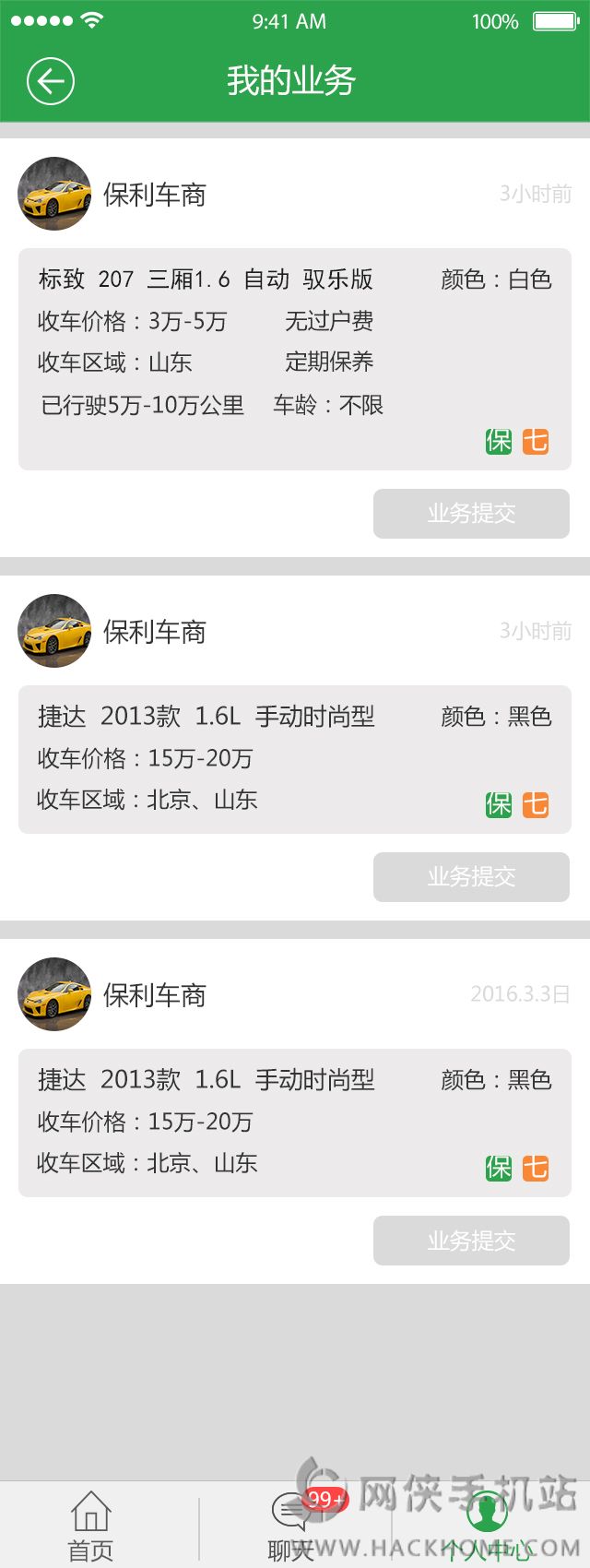This screenshot has height=1568, width=590.
Task: Tap 业务提交 under the 标致 207 listing
Action: click(x=471, y=514)
